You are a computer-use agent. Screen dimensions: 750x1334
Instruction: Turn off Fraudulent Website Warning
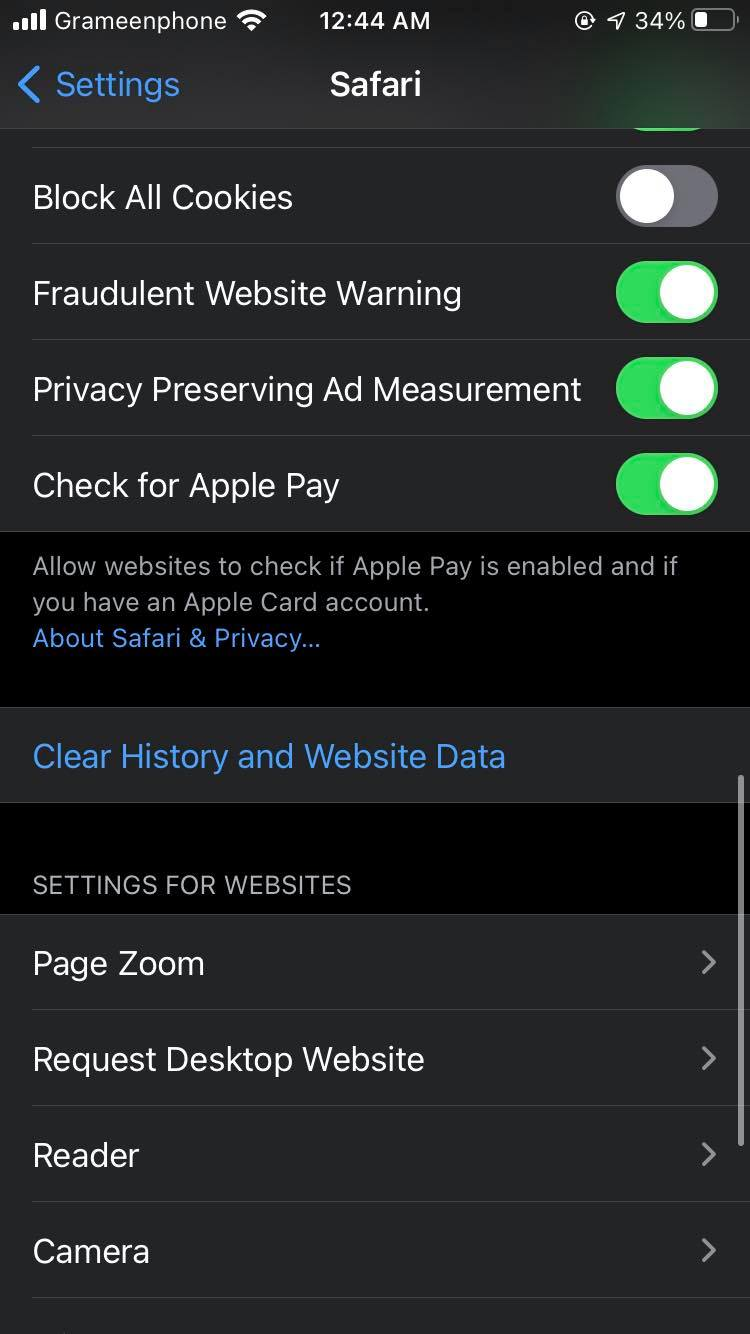(666, 293)
